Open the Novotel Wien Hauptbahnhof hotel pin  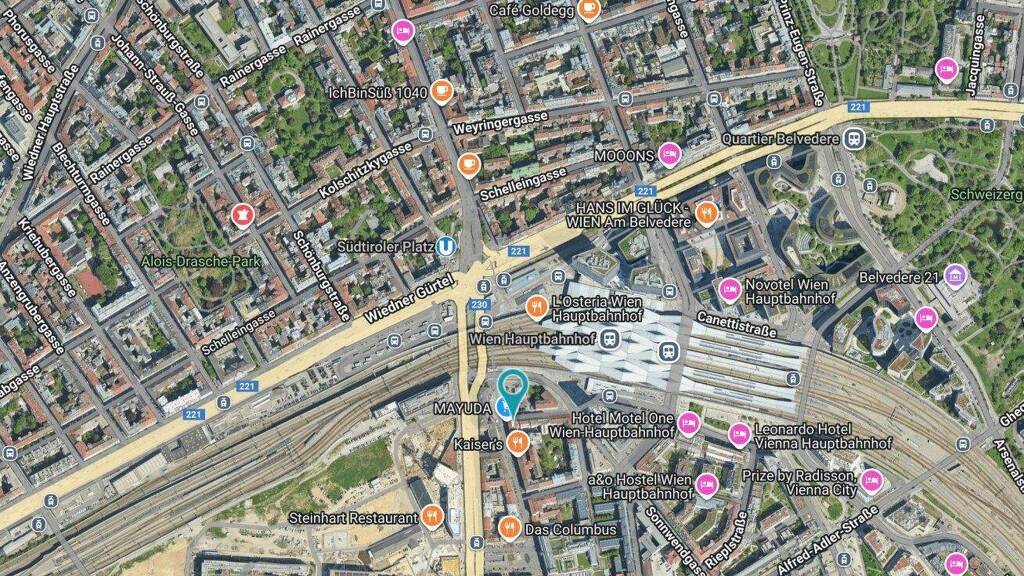click(729, 289)
